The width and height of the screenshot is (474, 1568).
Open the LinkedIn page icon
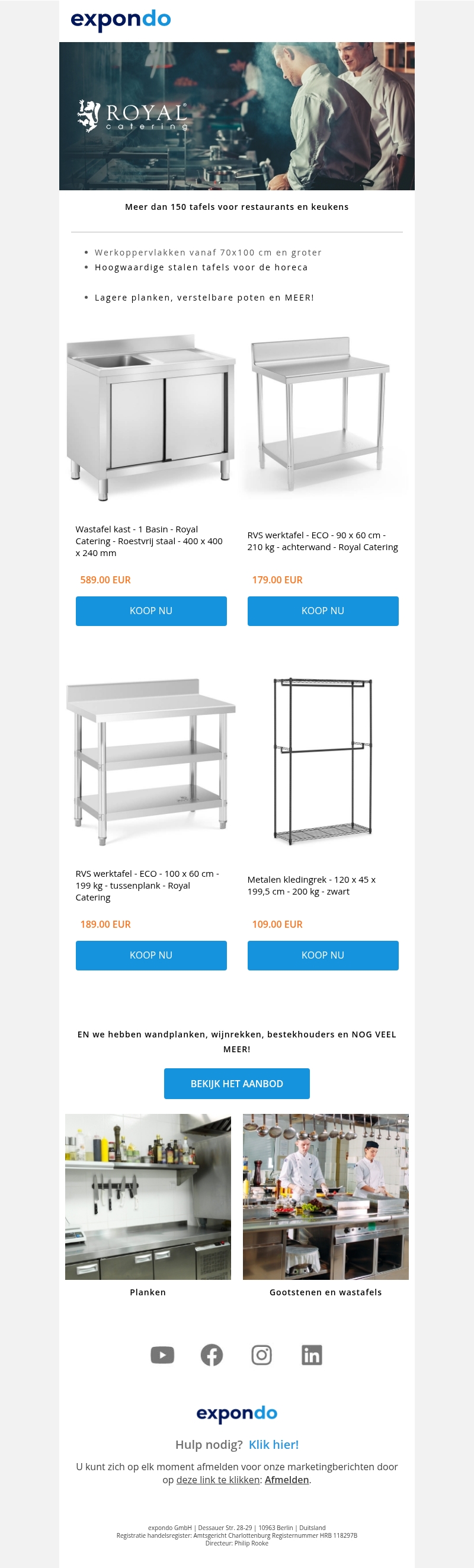312,1355
